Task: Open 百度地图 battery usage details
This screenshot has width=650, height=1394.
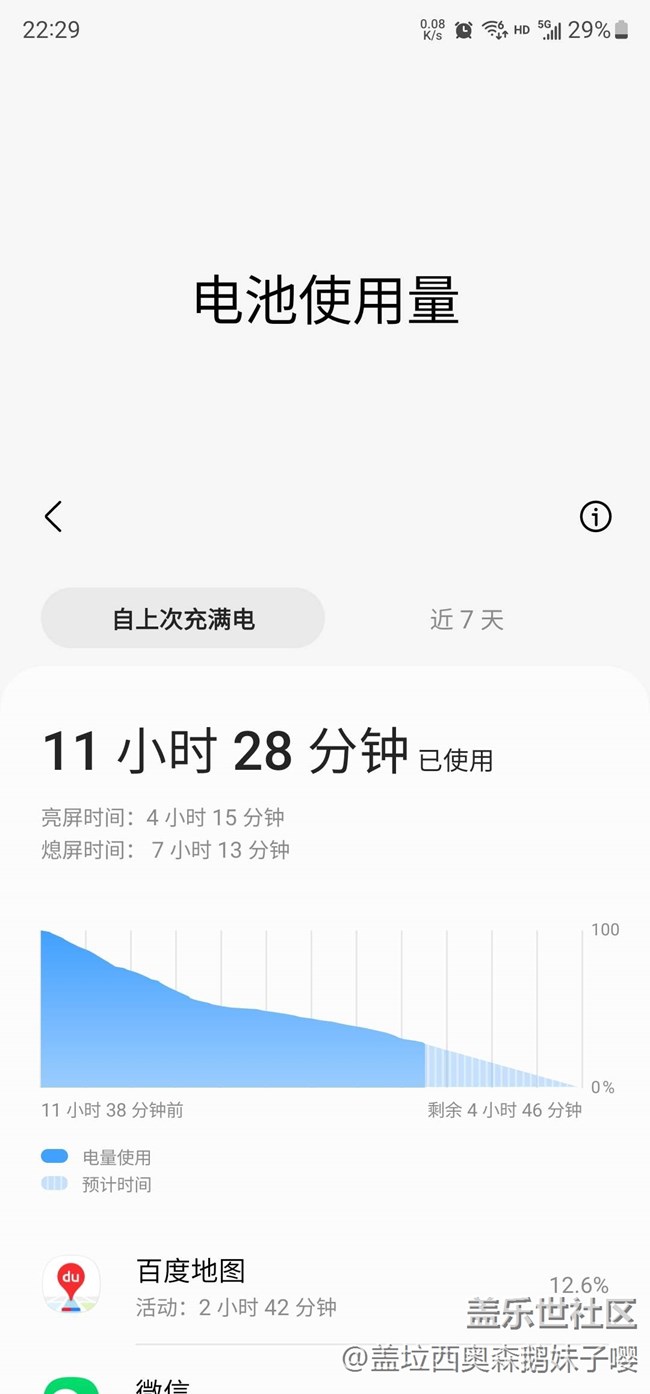Action: (x=325, y=1287)
